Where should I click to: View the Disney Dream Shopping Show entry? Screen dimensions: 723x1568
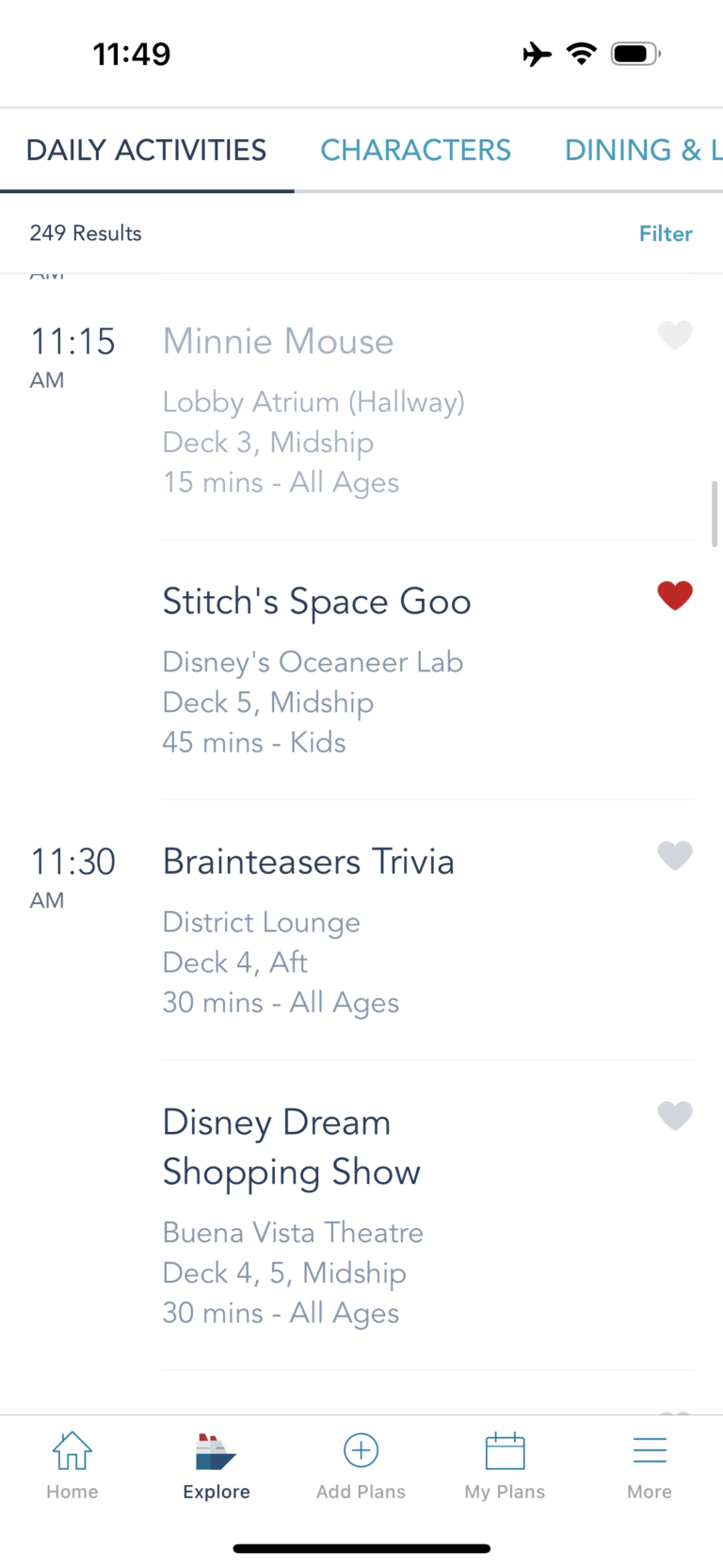292,1147
